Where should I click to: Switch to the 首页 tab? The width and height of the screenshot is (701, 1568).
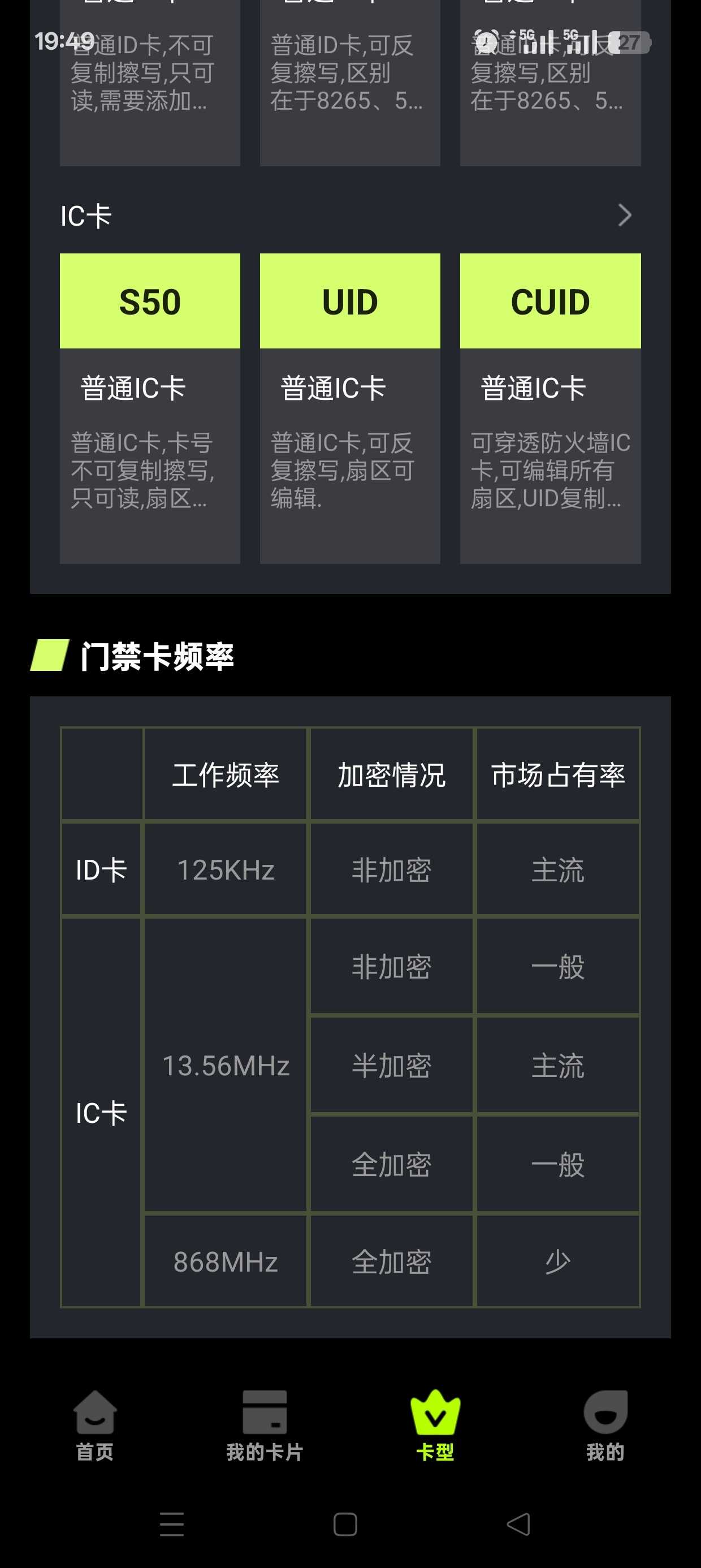(95, 1425)
